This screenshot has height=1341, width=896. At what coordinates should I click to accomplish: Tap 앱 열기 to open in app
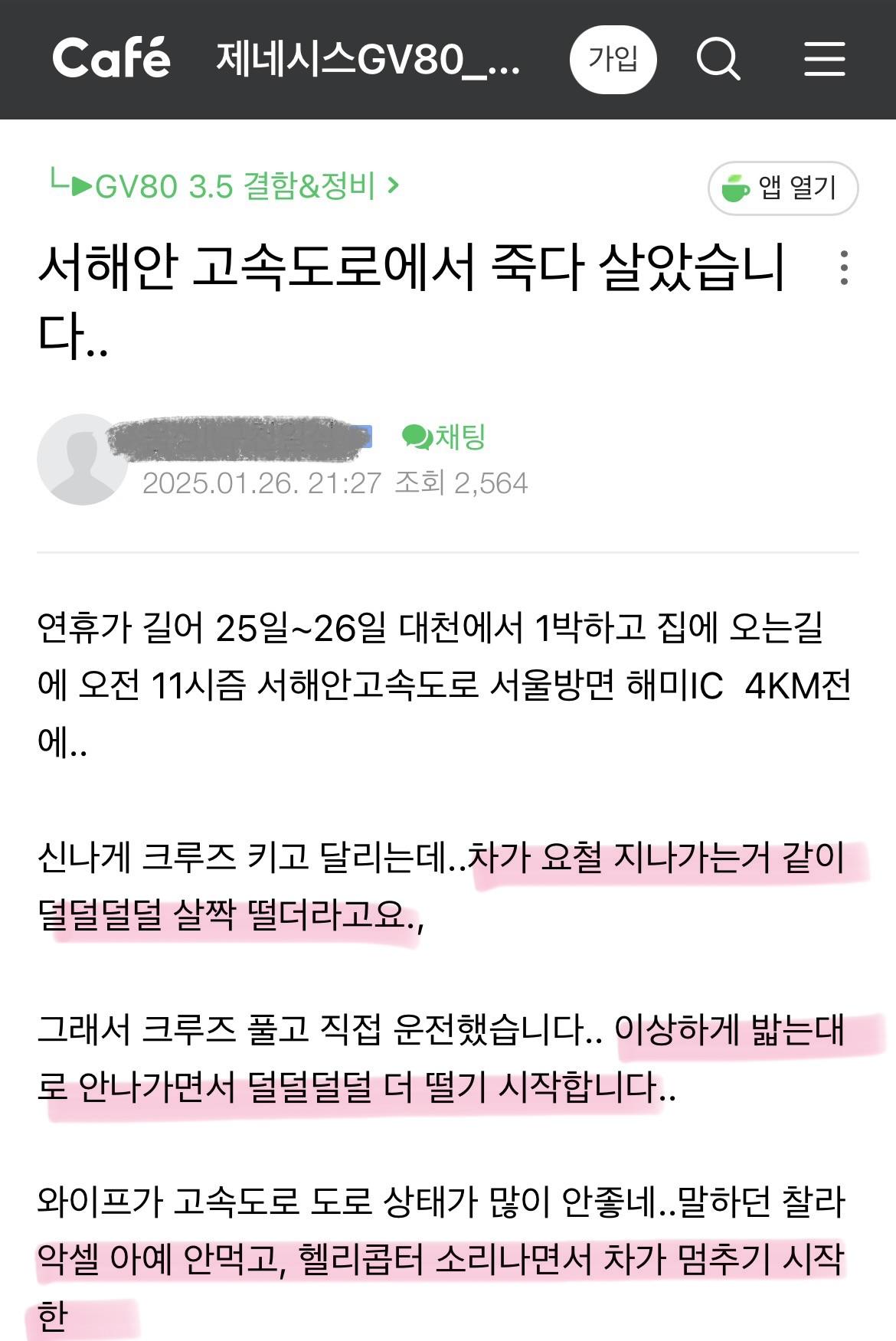tap(782, 188)
